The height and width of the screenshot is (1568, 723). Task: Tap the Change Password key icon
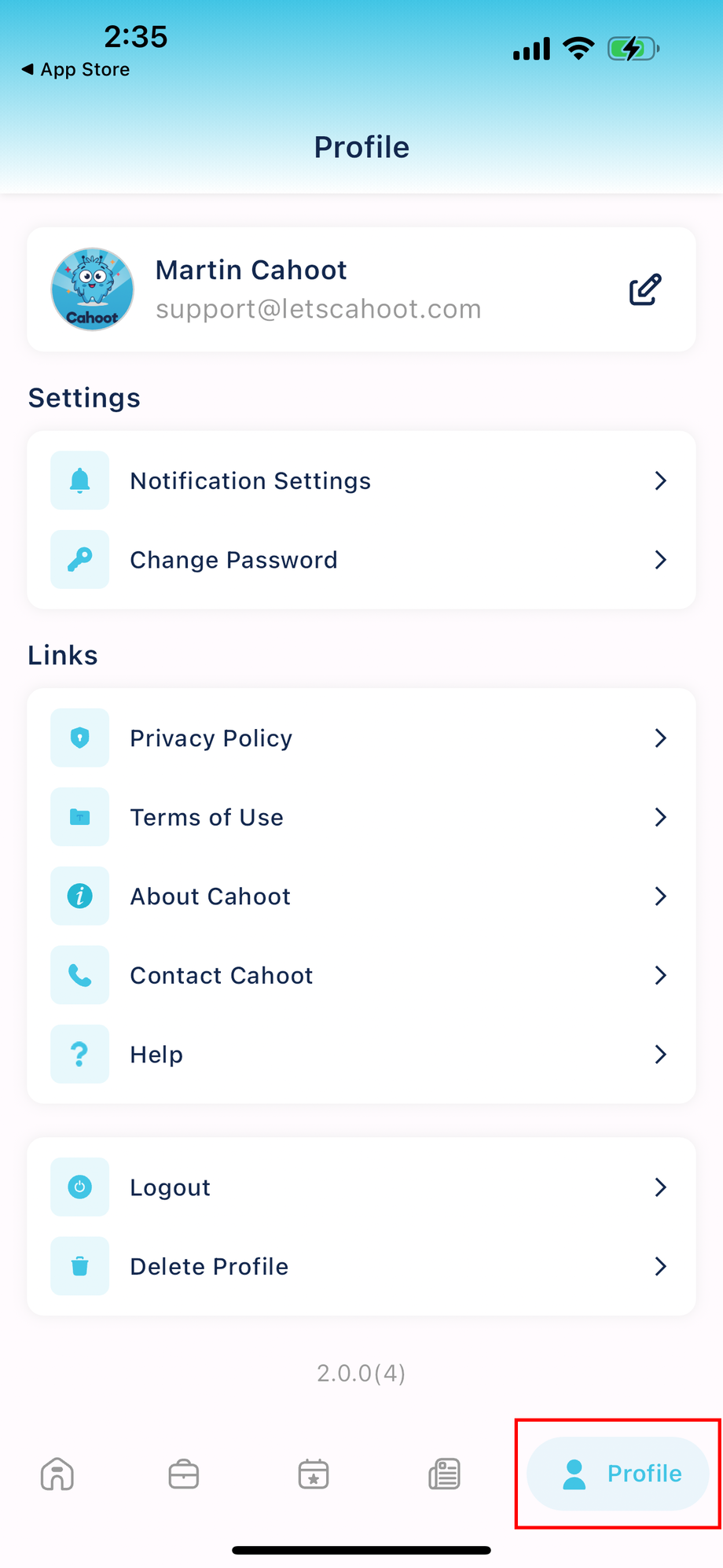click(x=79, y=560)
